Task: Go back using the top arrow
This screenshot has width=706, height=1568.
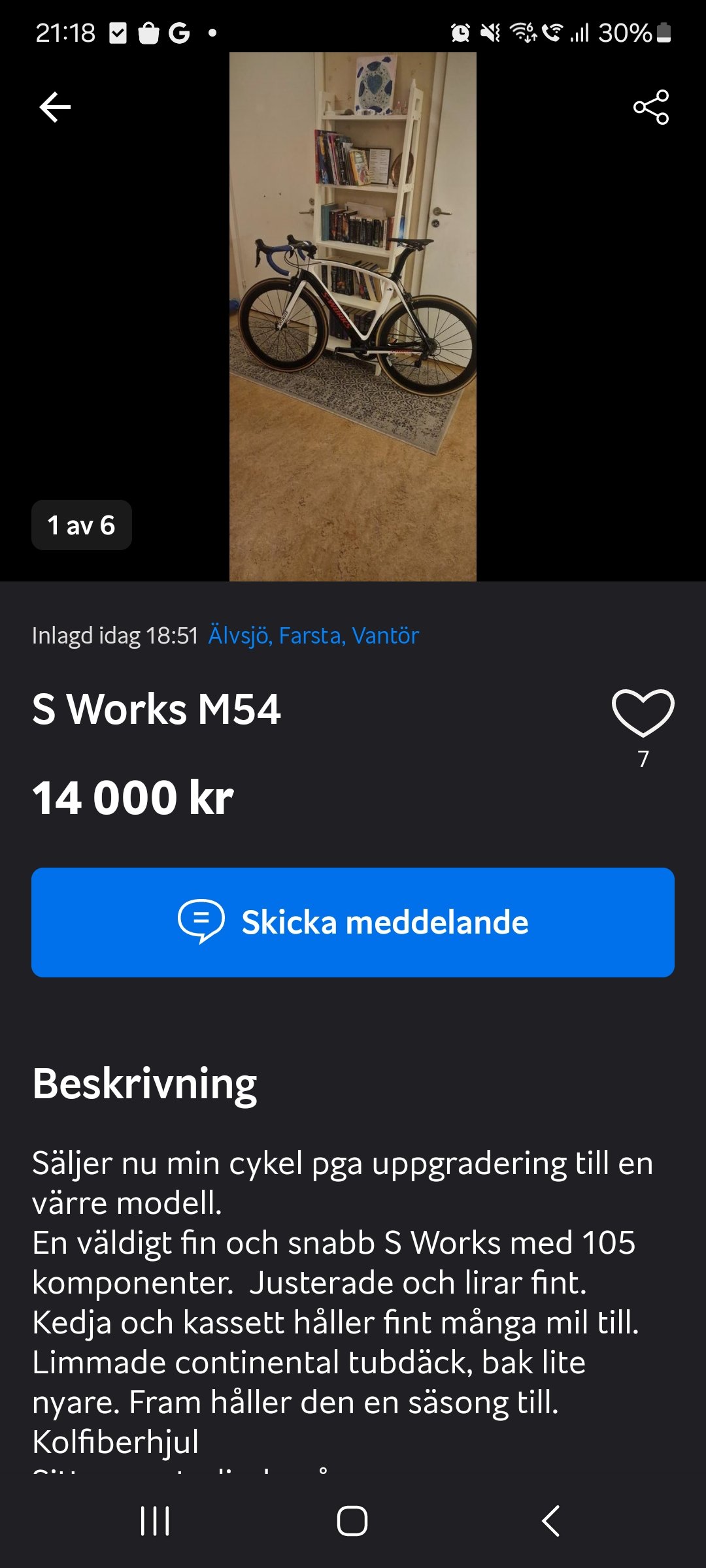Action: pos(55,108)
